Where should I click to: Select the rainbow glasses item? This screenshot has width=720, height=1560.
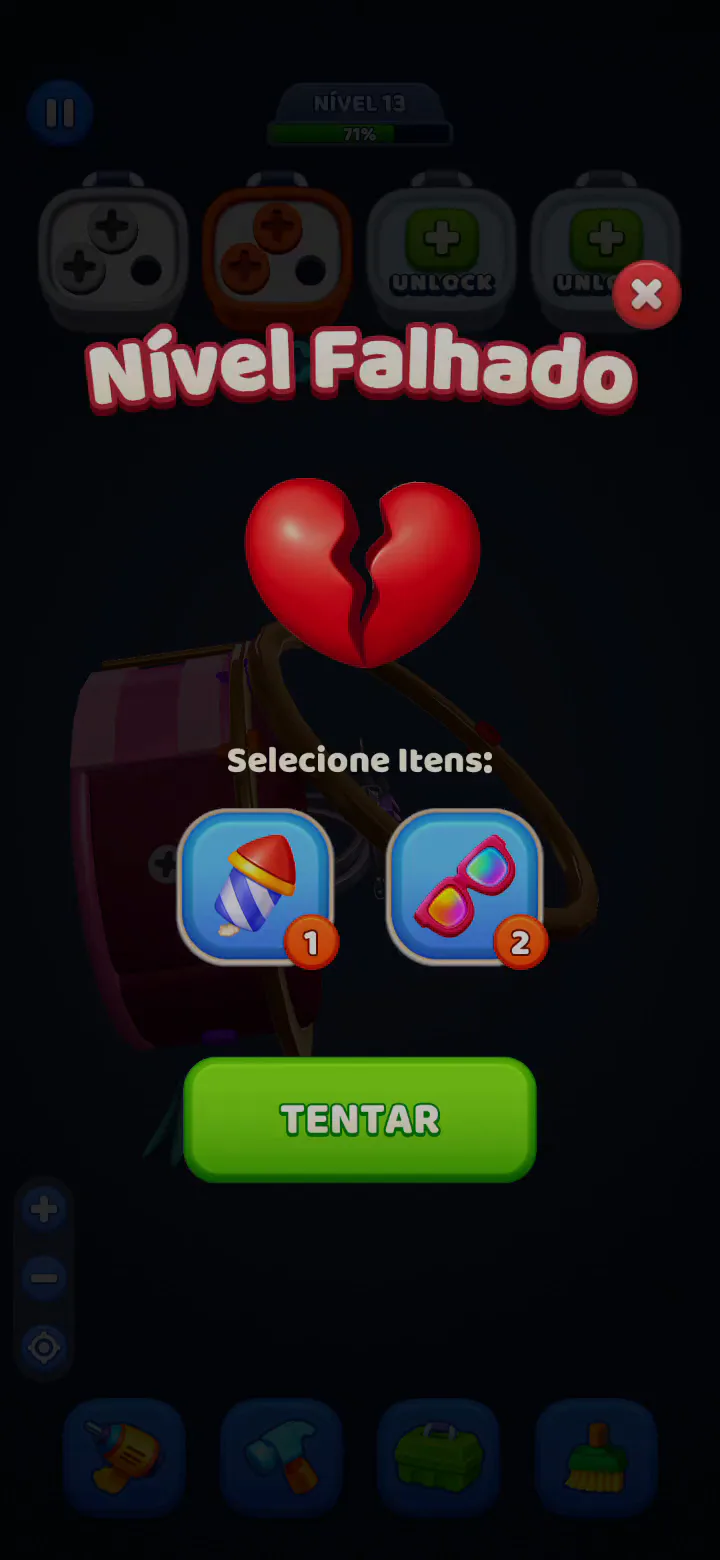point(464,886)
